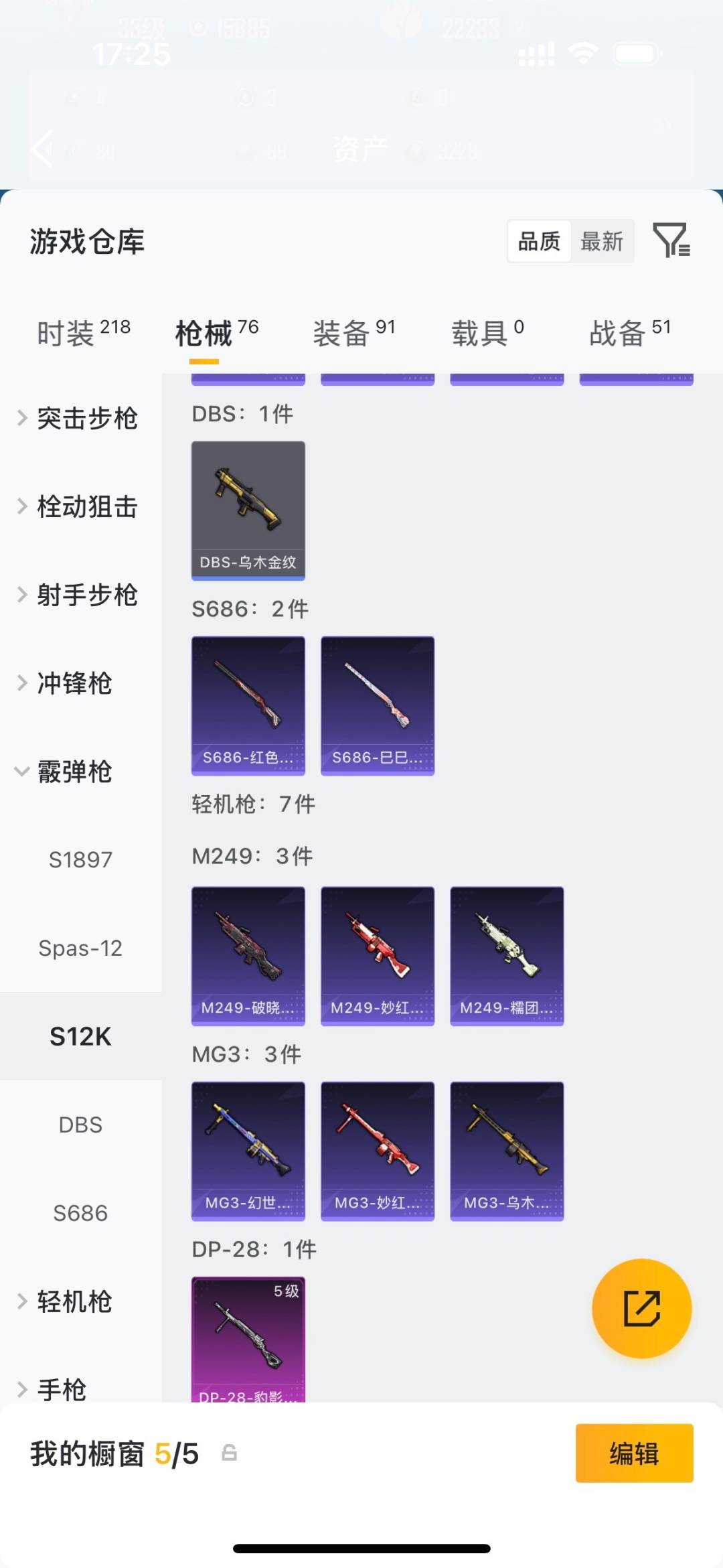The height and width of the screenshot is (1568, 723).
Task: Expand the 突击步枪 category
Action: point(87,418)
